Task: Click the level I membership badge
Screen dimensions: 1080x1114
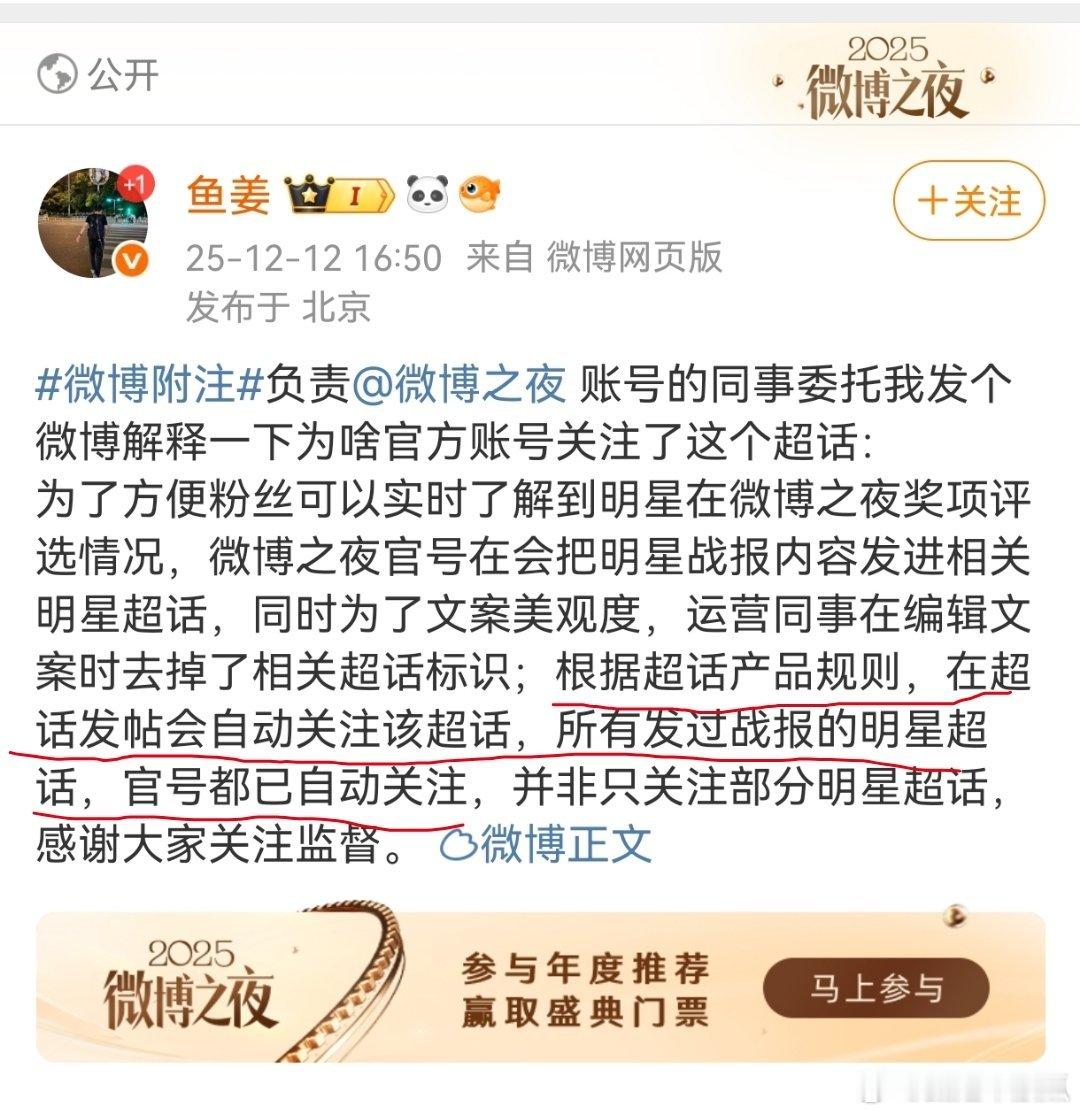Action: (x=360, y=196)
